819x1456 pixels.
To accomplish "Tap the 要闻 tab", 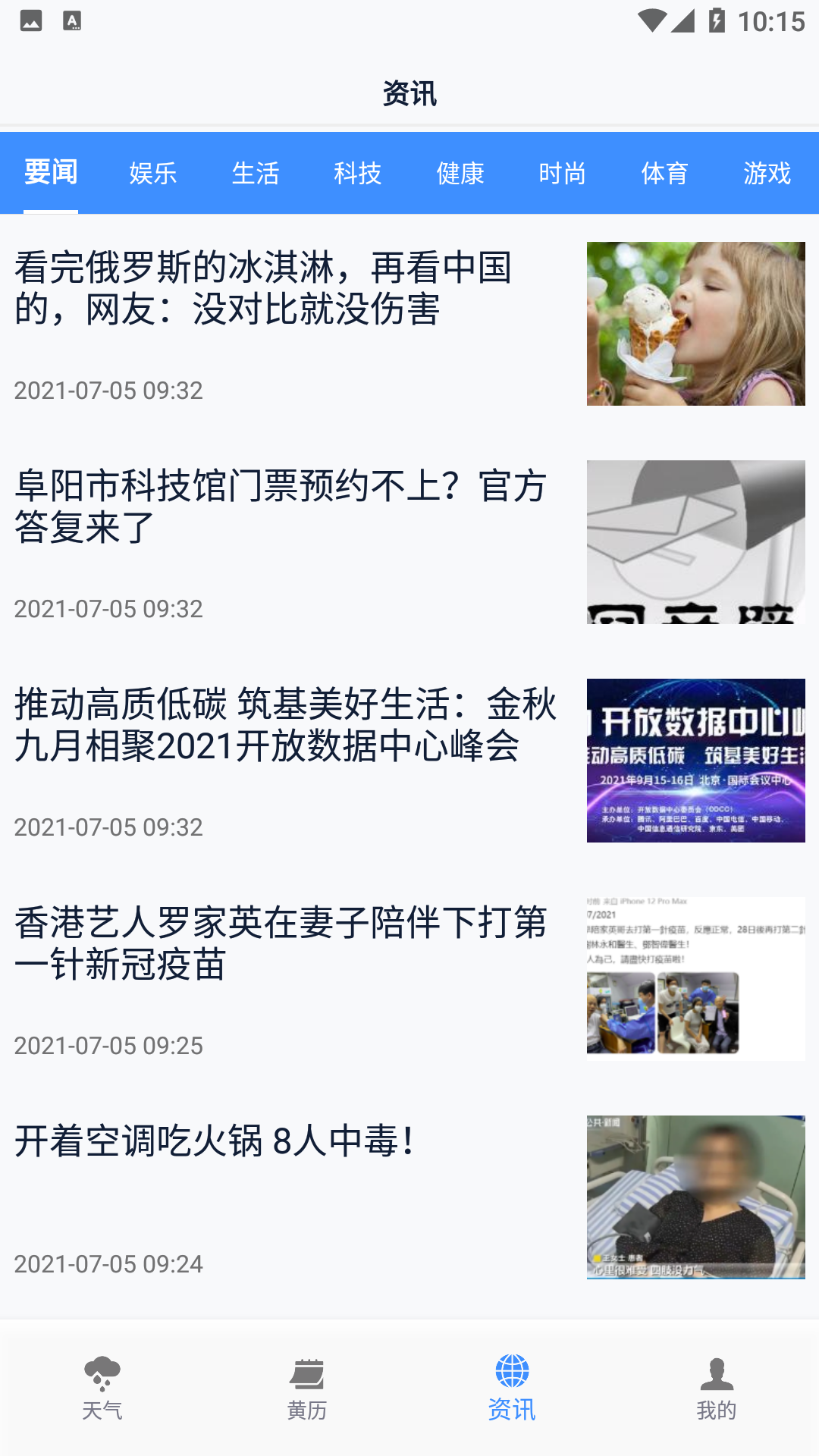I will [x=51, y=174].
